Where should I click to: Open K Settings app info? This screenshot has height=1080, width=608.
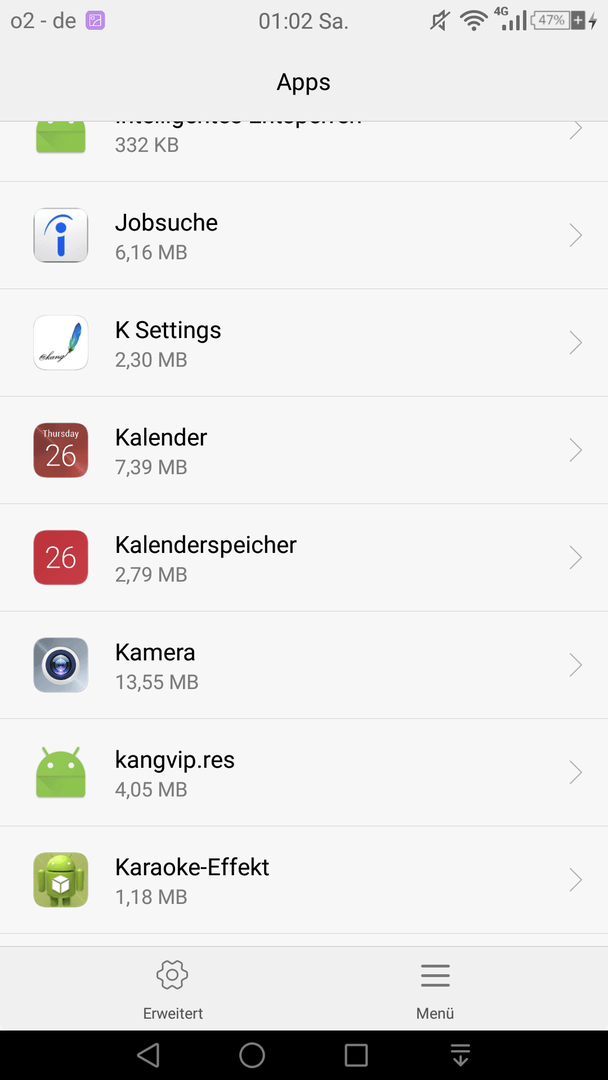pos(304,343)
